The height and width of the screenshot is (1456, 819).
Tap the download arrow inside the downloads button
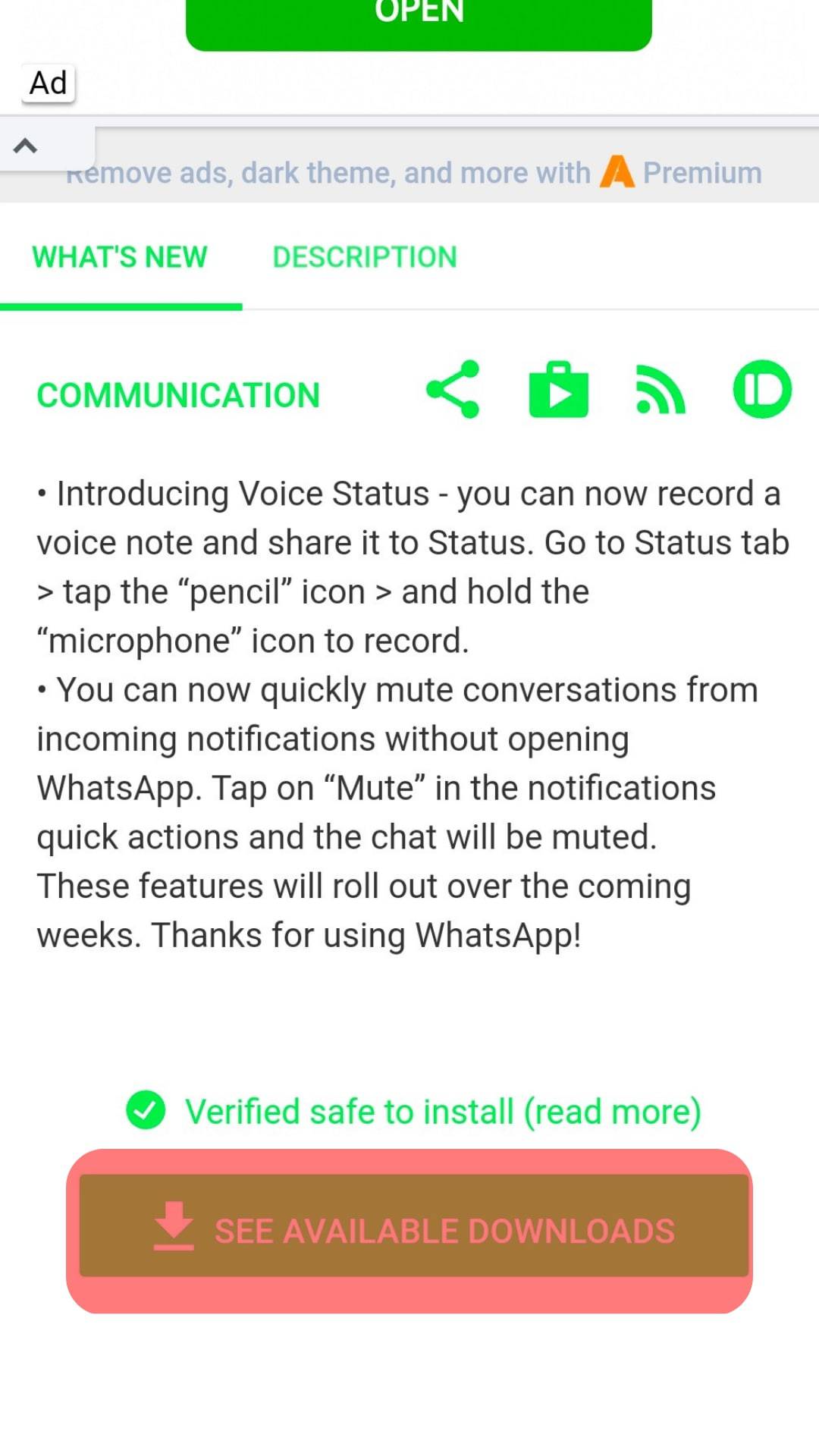[174, 1230]
